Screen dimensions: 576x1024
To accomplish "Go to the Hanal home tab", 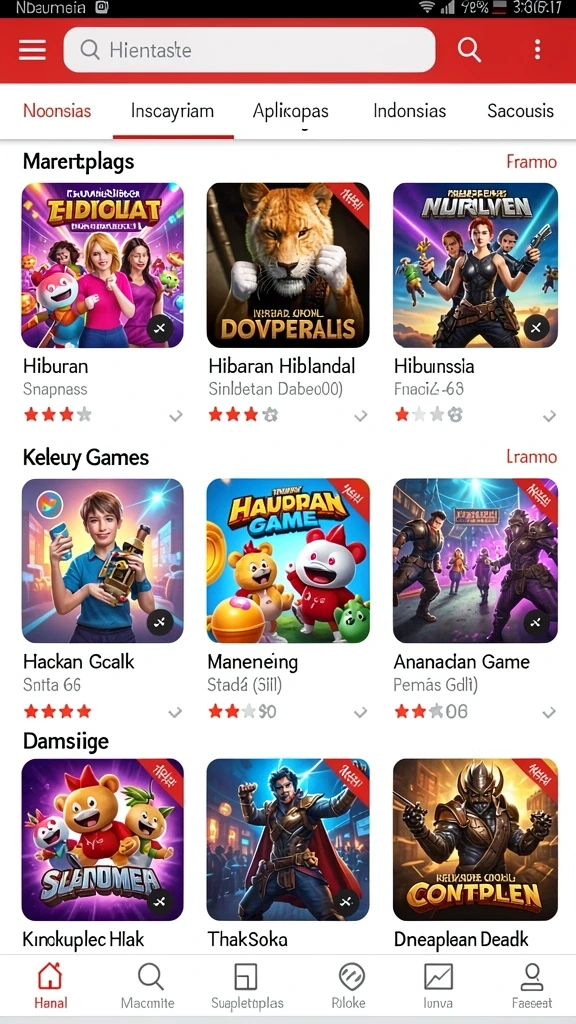I will [50, 986].
